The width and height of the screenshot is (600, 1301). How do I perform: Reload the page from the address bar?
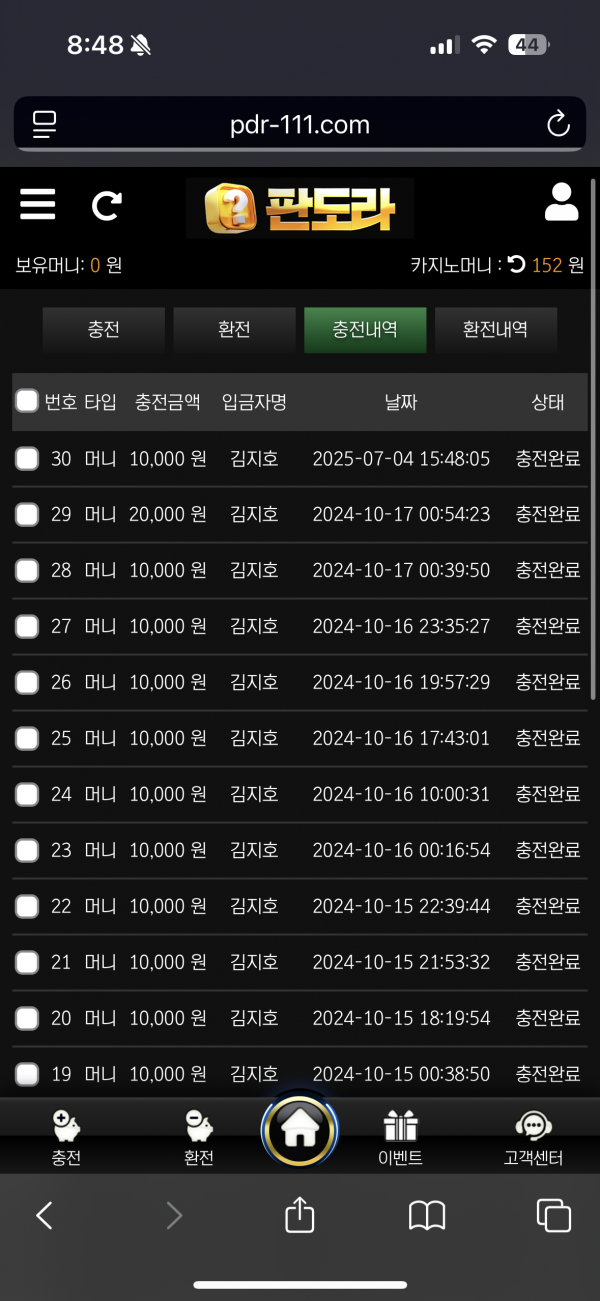(x=557, y=125)
